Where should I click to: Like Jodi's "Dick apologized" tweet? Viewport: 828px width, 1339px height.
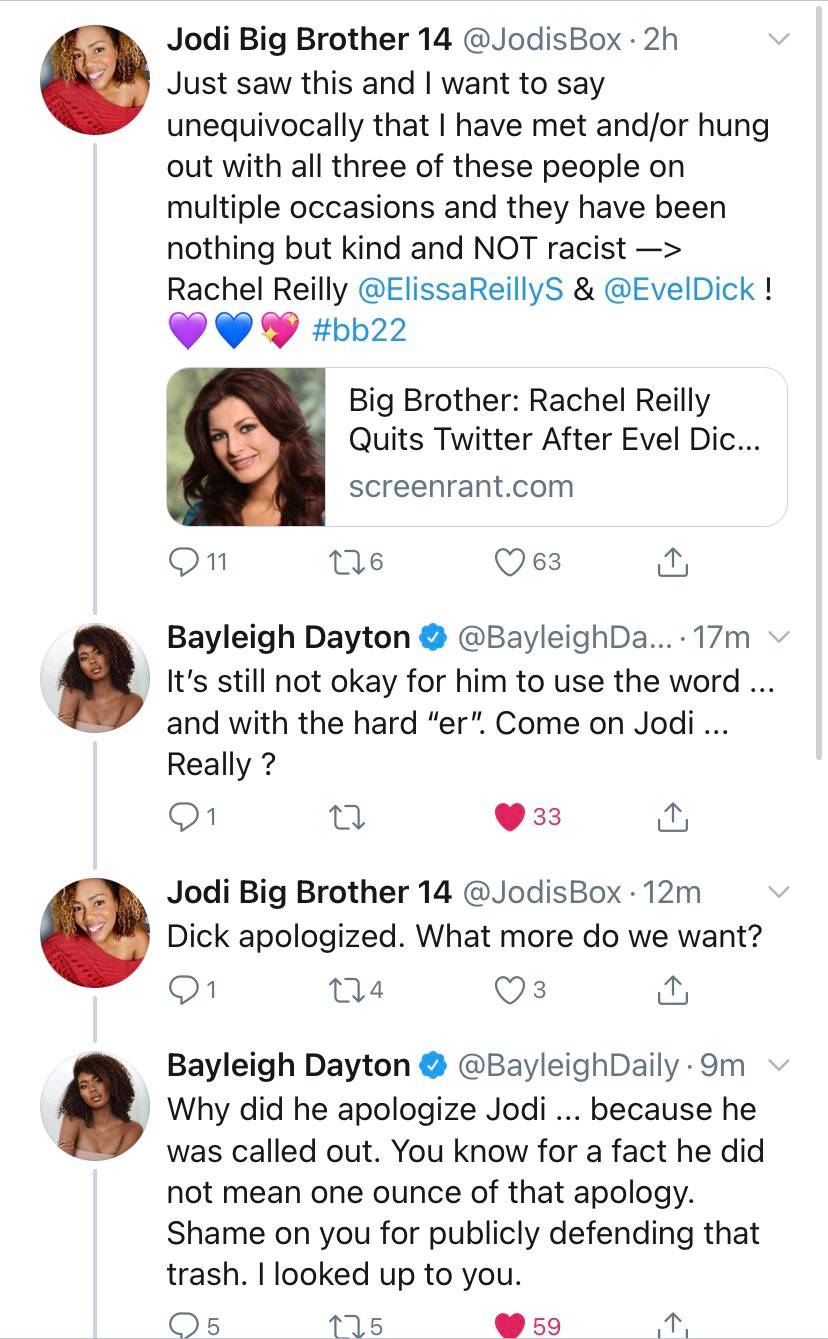click(x=511, y=989)
